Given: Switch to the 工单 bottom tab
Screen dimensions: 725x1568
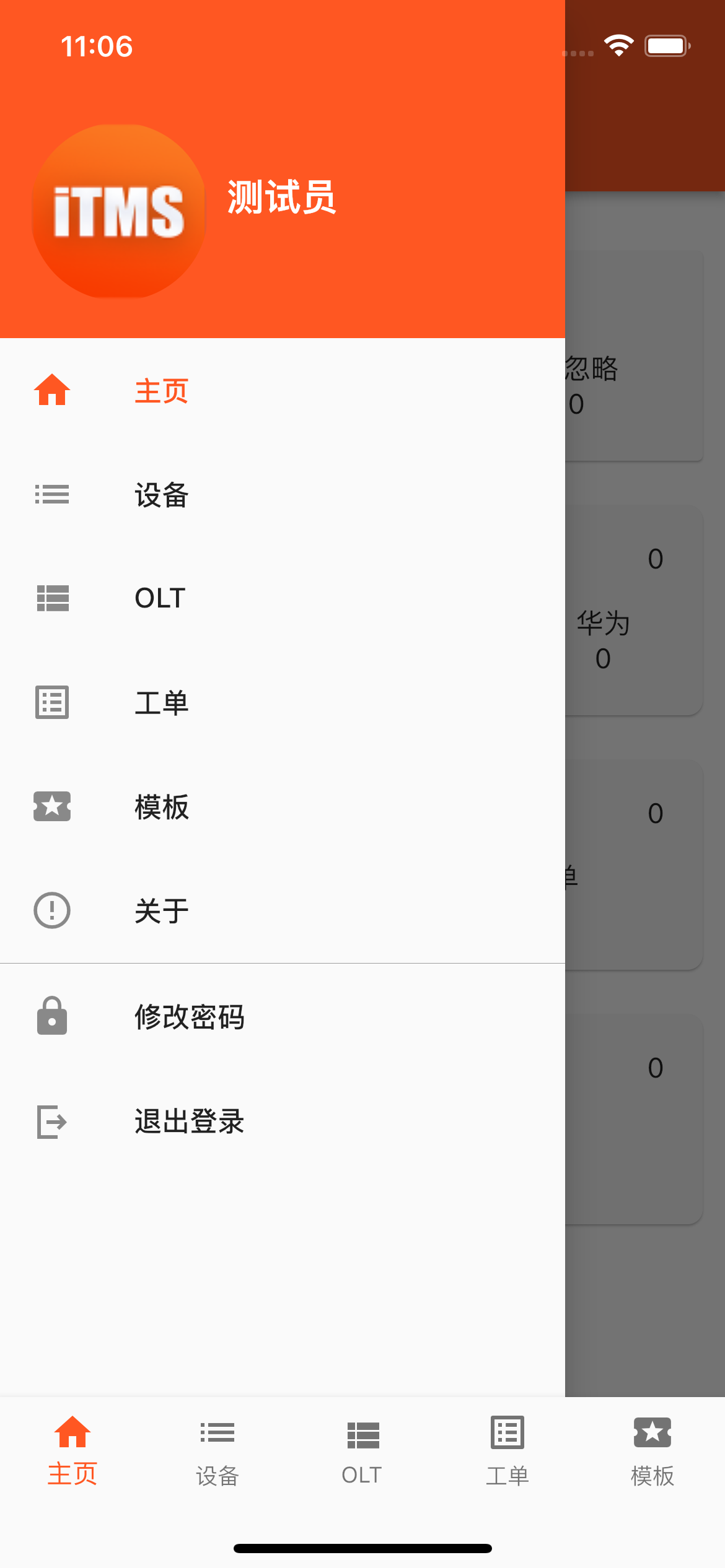Looking at the screenshot, I should click(x=507, y=1450).
